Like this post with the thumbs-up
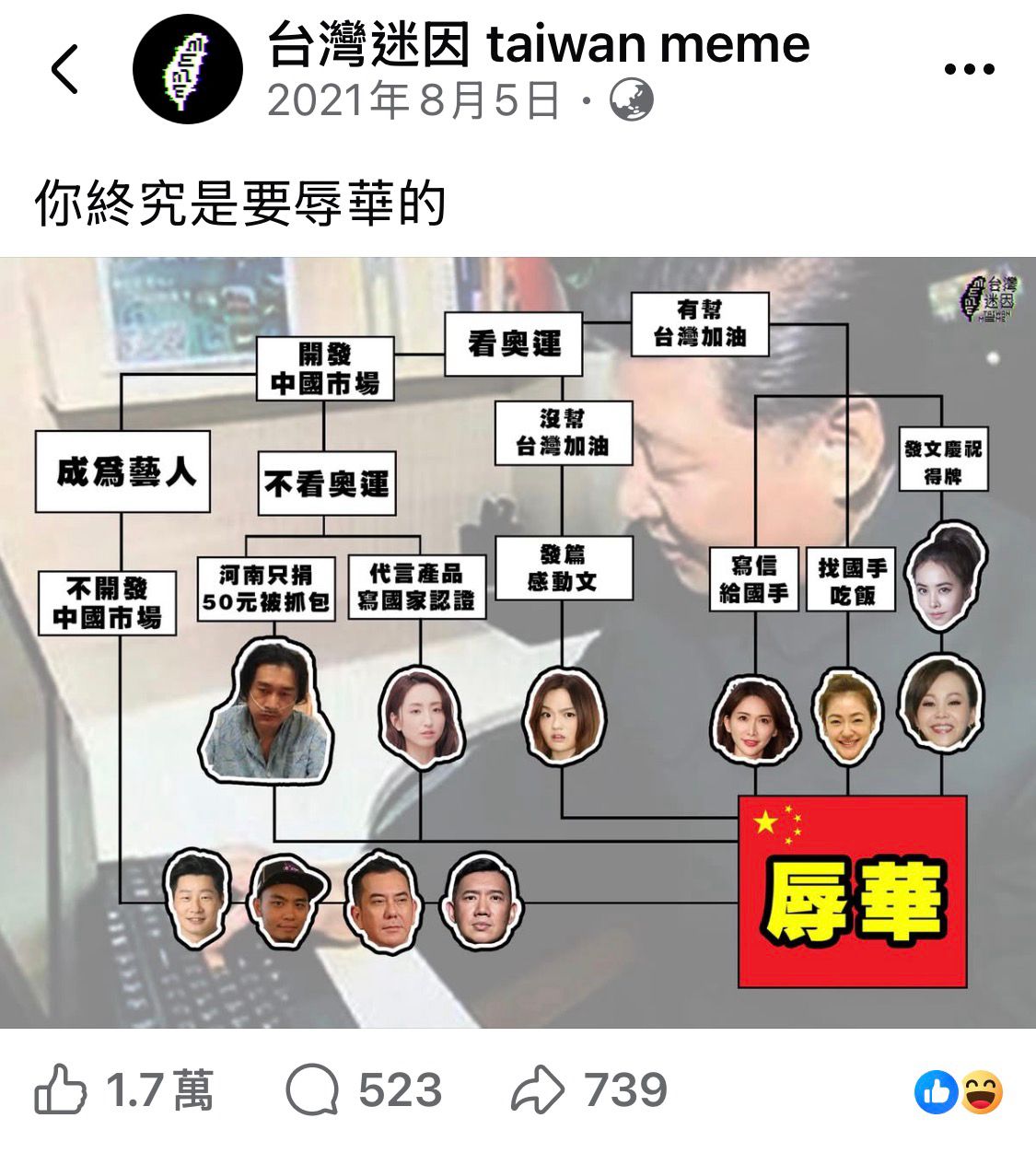Screen dimensions: 1036x1153 (61, 1091)
